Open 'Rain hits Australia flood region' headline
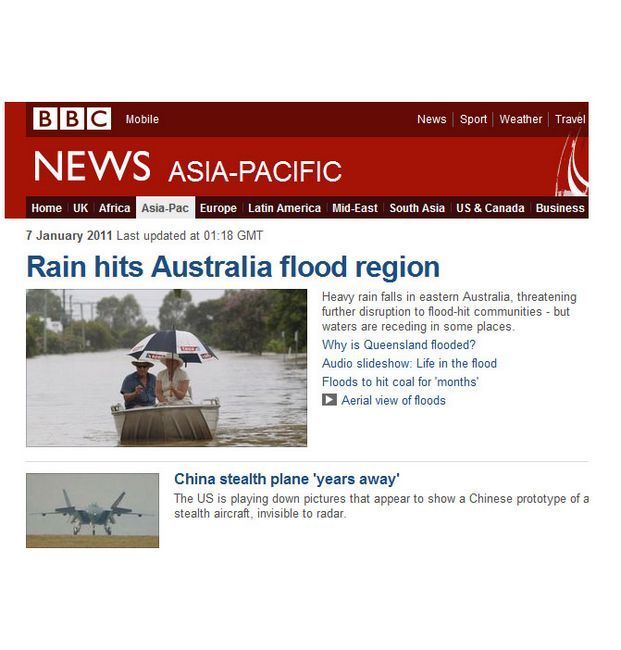 pos(233,267)
